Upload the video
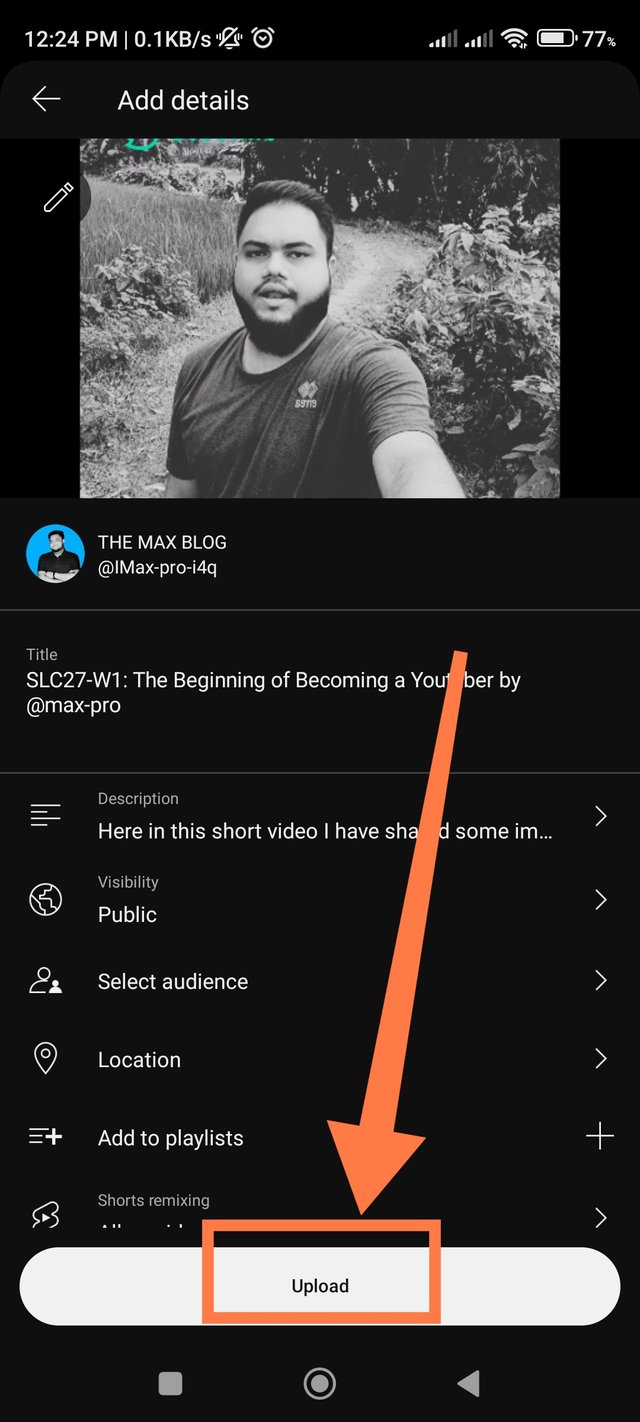 click(x=320, y=1286)
